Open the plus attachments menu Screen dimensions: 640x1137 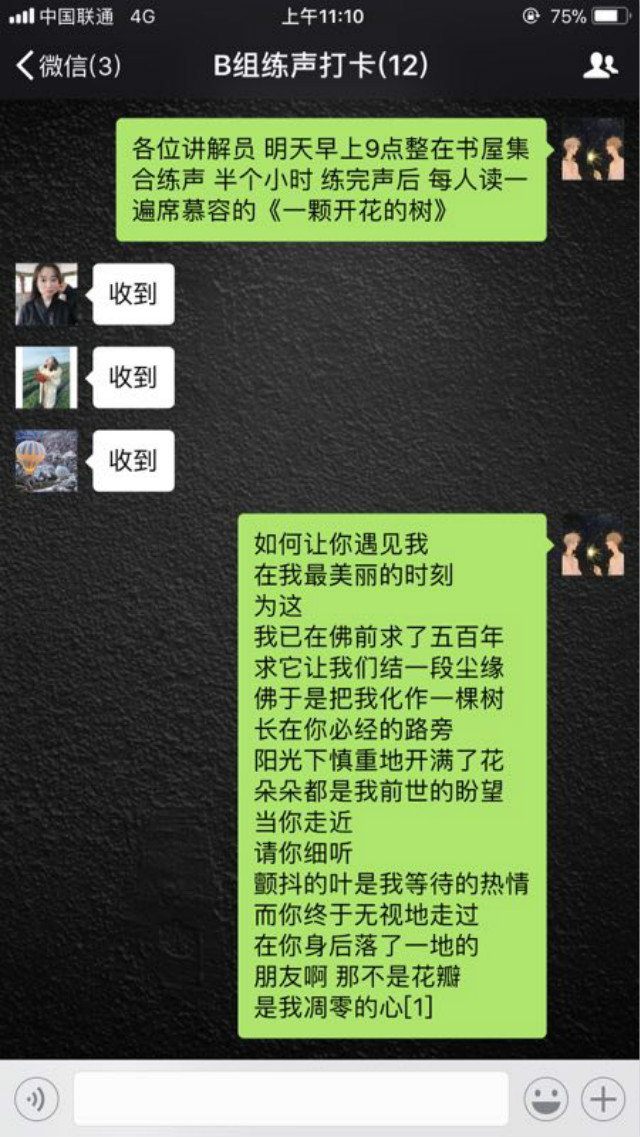pos(603,1100)
